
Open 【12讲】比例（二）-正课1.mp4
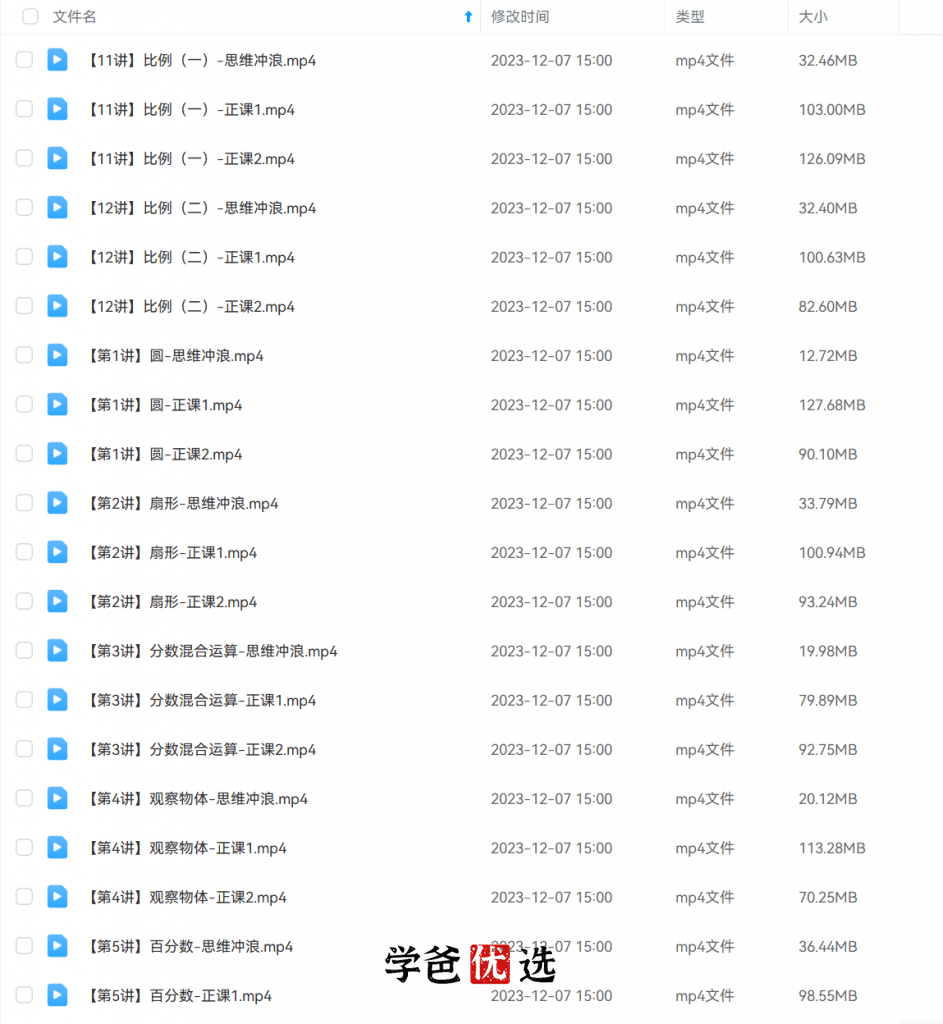click(191, 258)
